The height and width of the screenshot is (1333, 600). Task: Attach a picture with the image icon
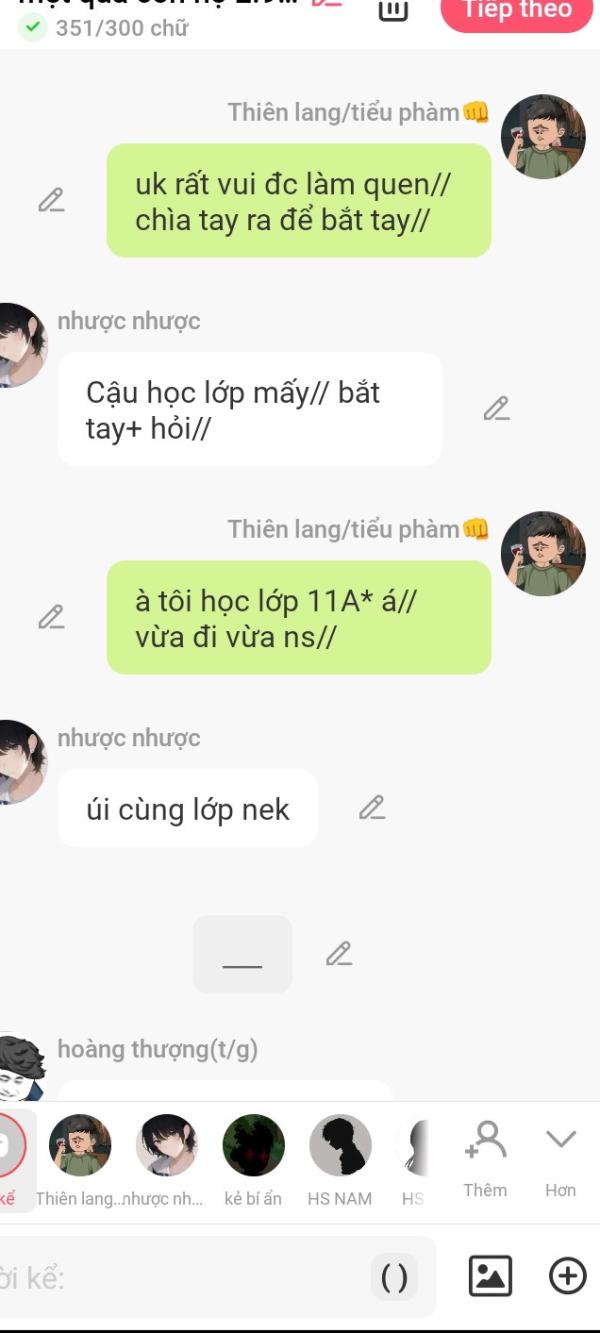tap(490, 1276)
